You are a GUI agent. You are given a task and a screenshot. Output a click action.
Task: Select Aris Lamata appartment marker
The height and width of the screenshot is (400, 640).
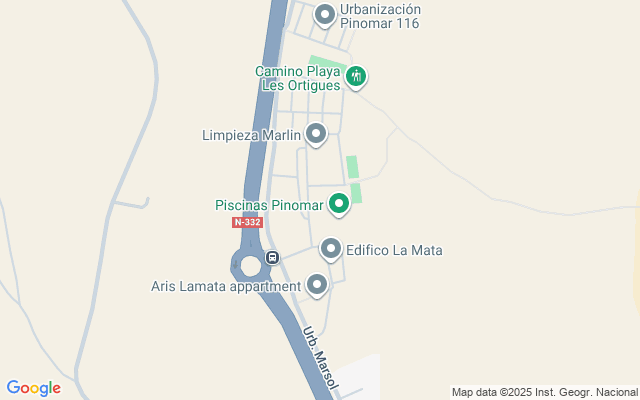click(317, 286)
